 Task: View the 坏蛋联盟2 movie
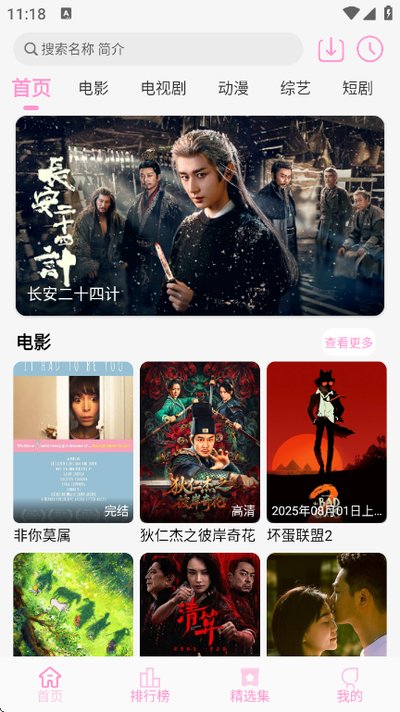coord(326,452)
